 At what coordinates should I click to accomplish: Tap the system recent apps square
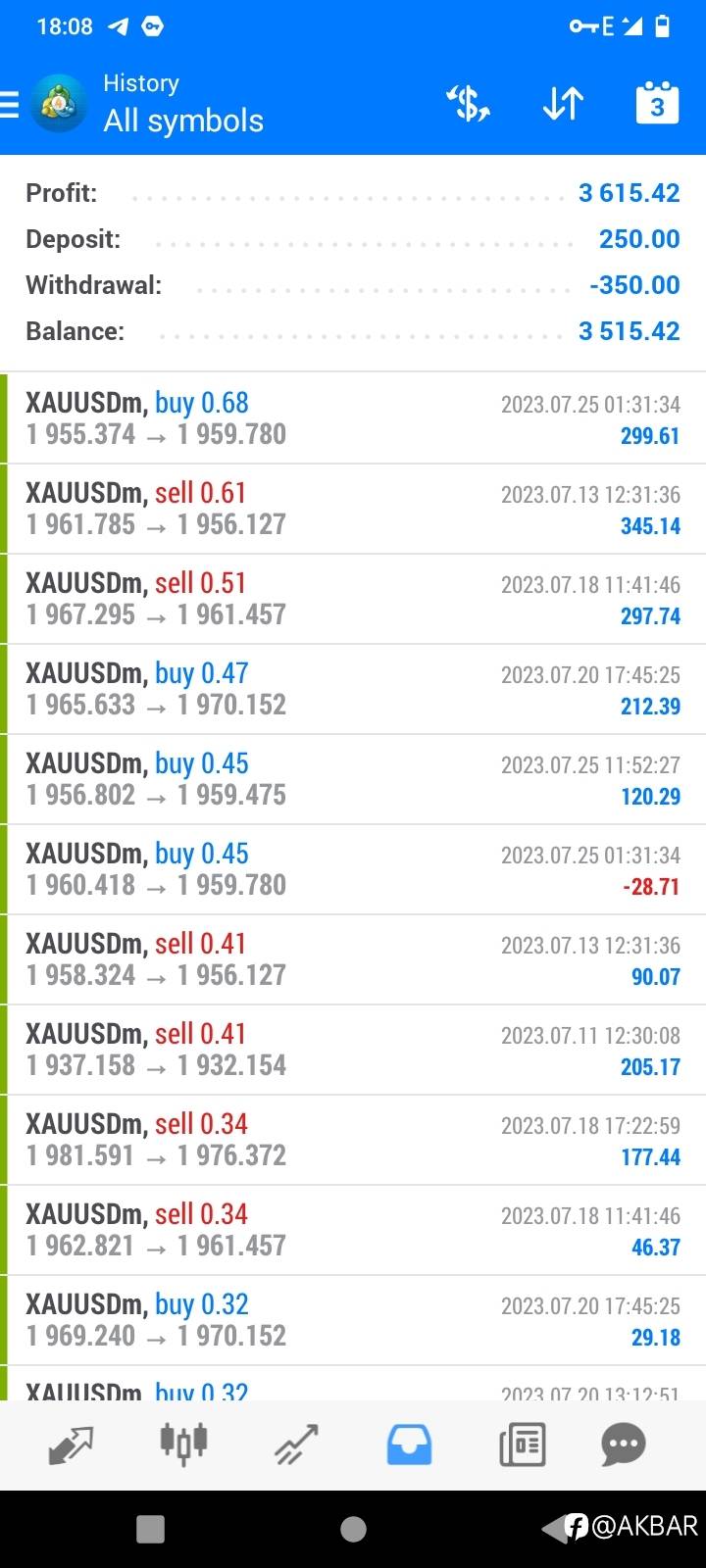pos(150,1529)
